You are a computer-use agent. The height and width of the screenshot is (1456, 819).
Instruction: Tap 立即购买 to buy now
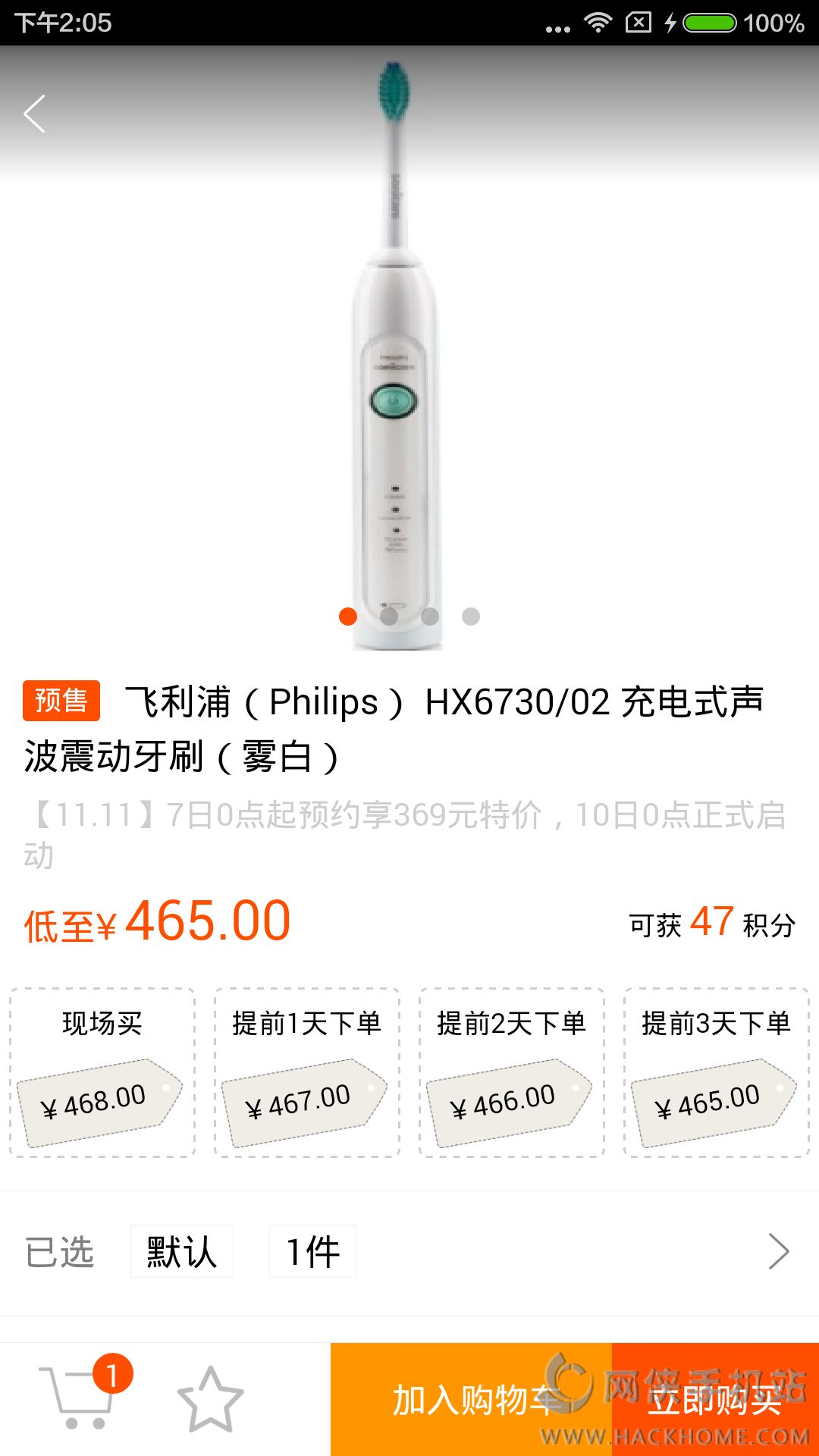click(715, 1400)
